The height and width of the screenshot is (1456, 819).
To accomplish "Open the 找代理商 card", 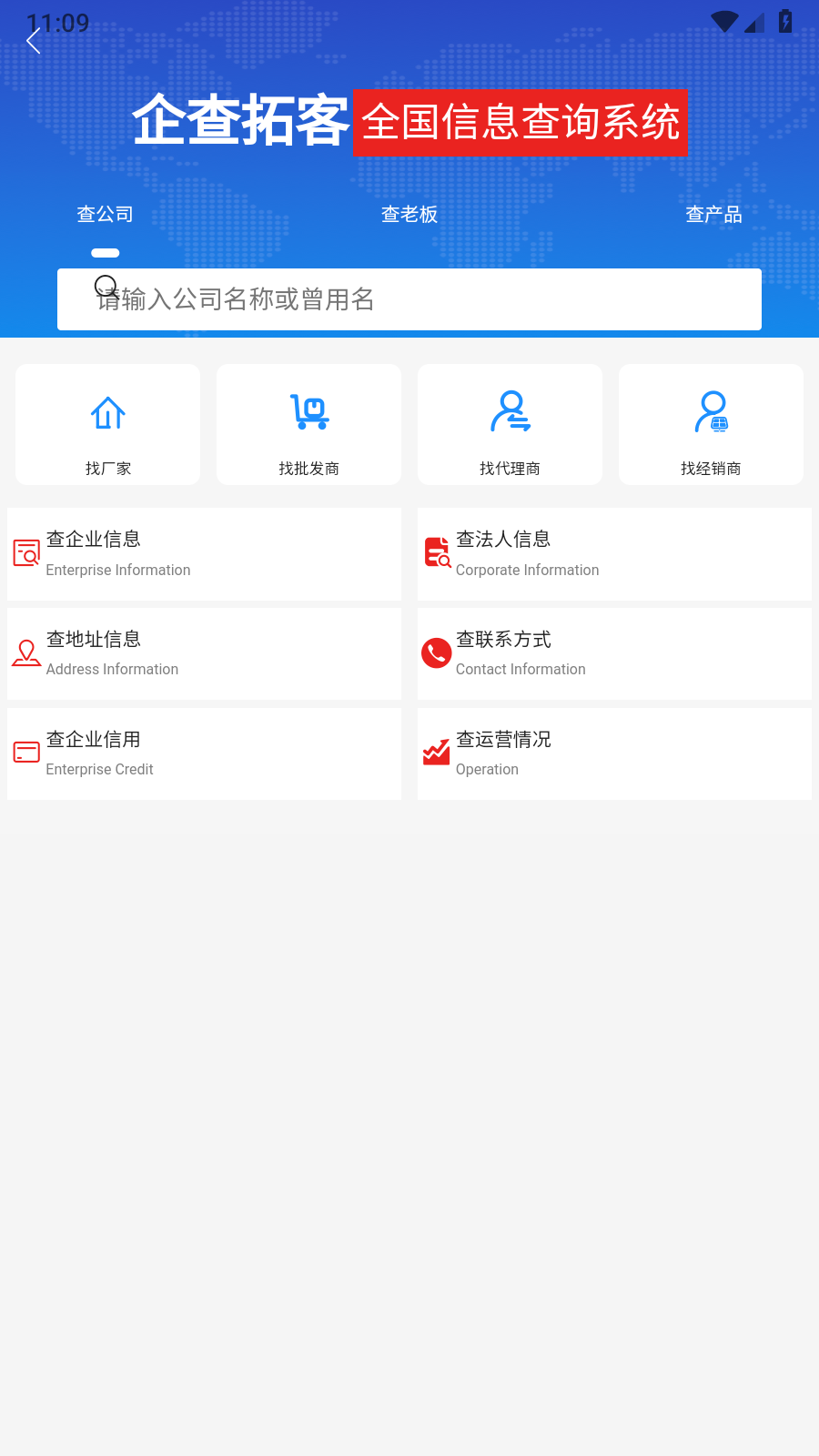I will pyautogui.click(x=511, y=425).
